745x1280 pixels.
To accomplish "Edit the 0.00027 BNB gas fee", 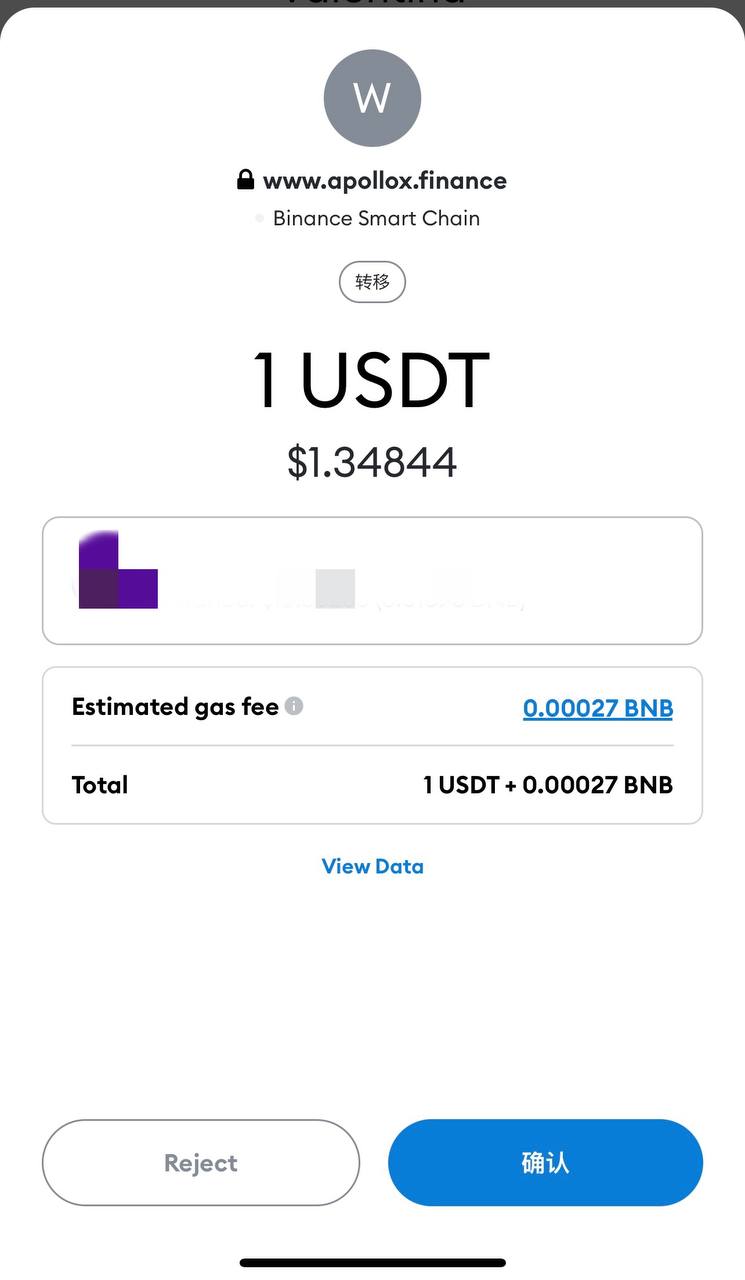I will pos(597,708).
